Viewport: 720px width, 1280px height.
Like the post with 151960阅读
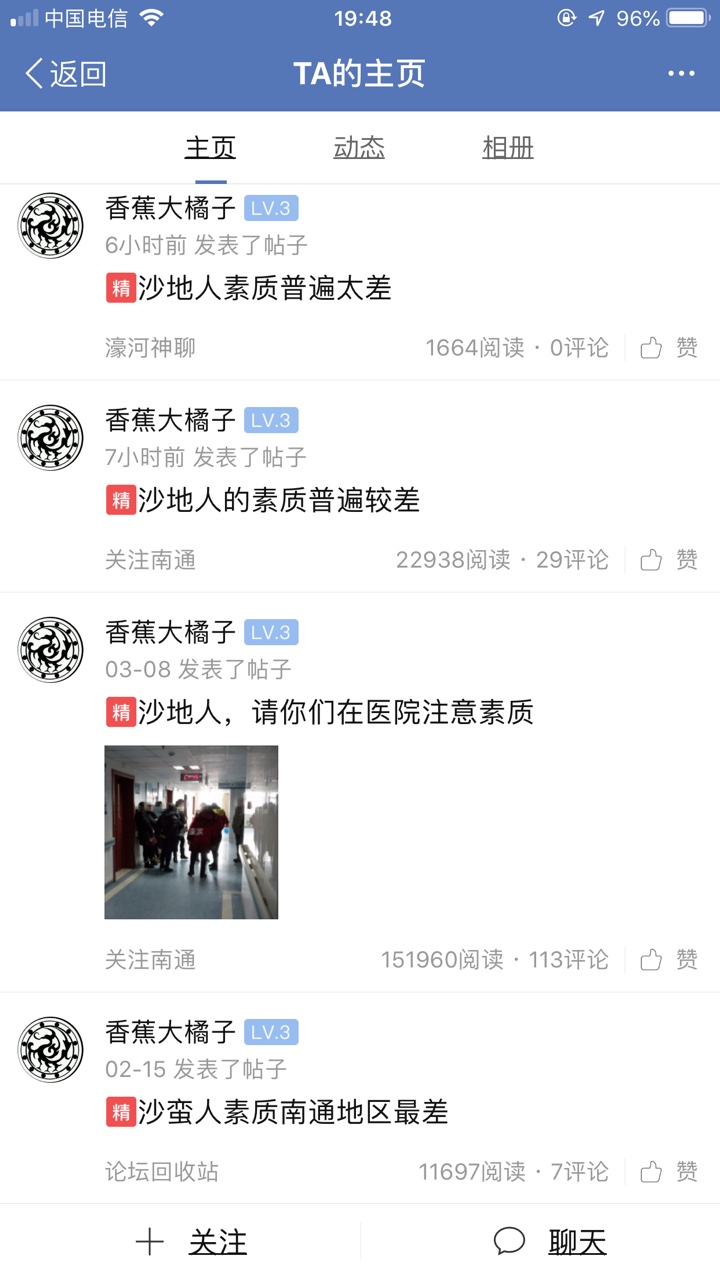click(x=669, y=960)
